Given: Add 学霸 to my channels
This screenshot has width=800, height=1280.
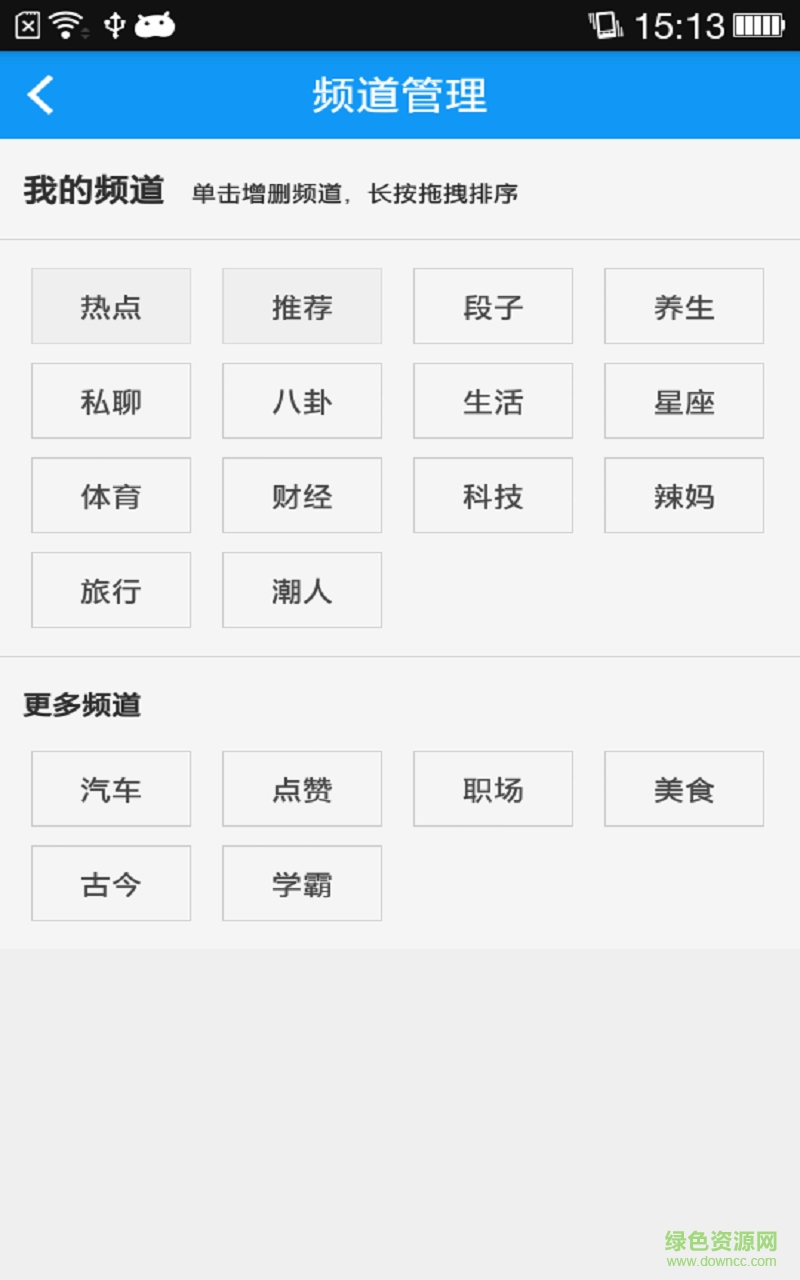Looking at the screenshot, I should [302, 883].
